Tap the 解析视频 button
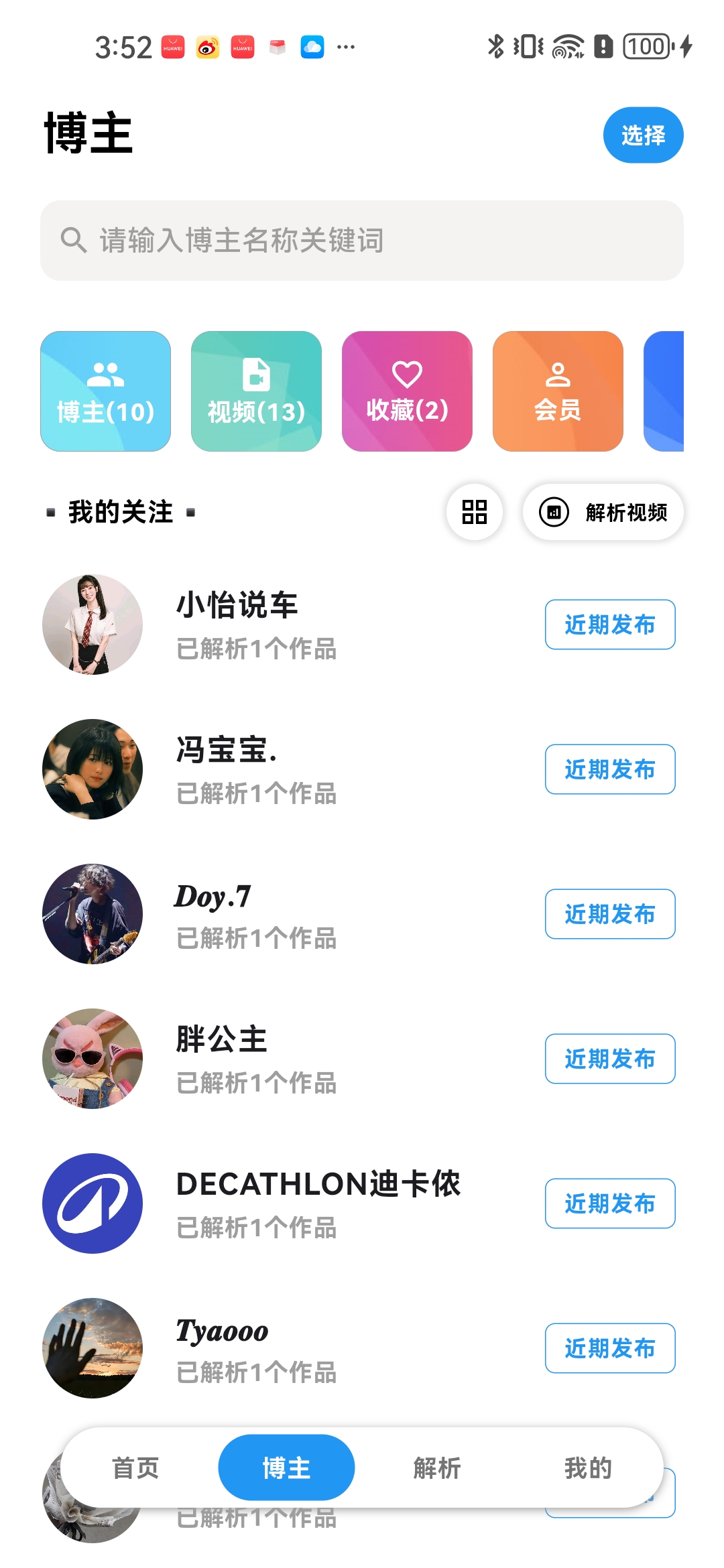The width and height of the screenshot is (724, 1568). point(603,512)
